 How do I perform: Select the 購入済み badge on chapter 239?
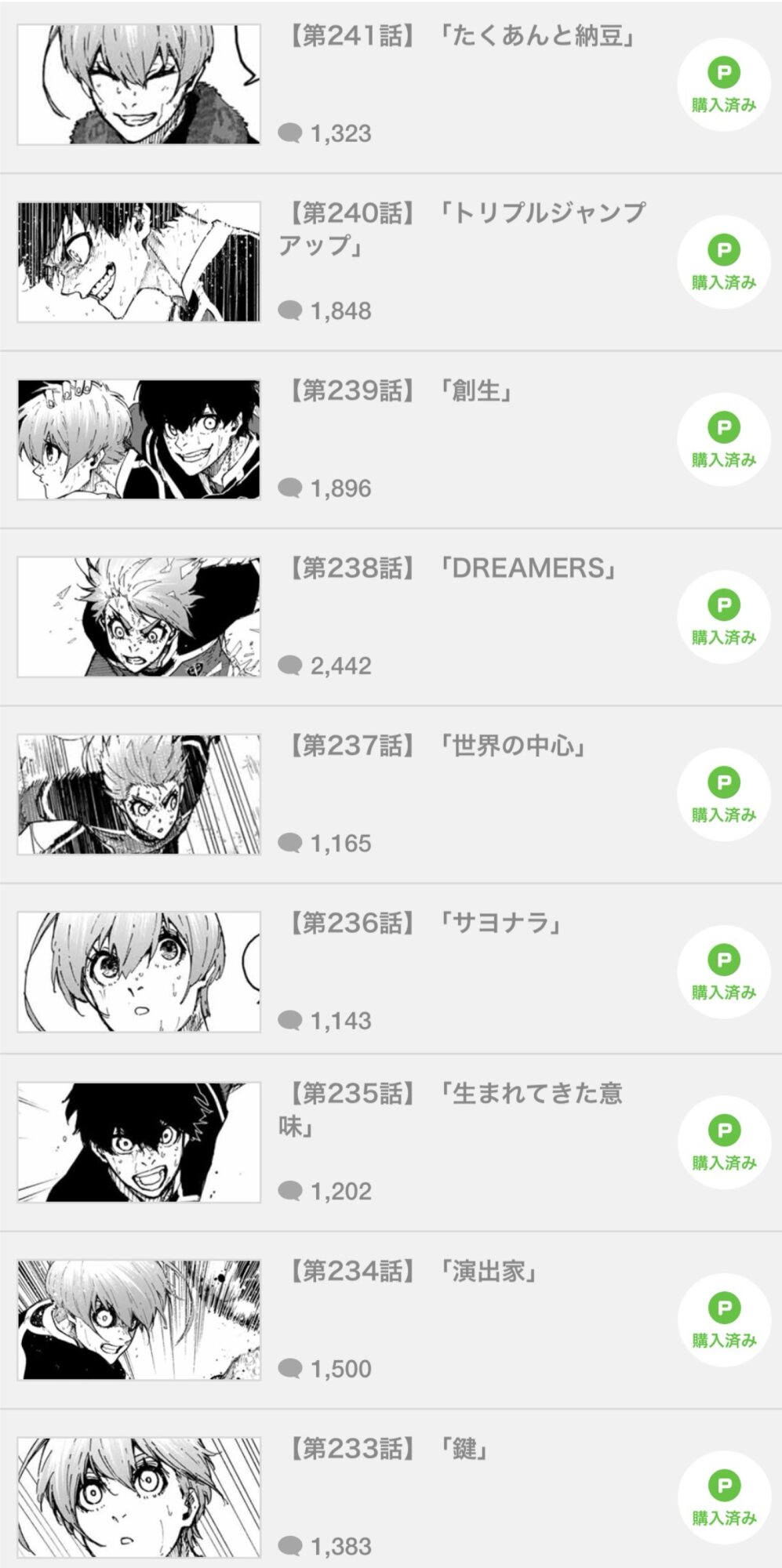[x=723, y=439]
